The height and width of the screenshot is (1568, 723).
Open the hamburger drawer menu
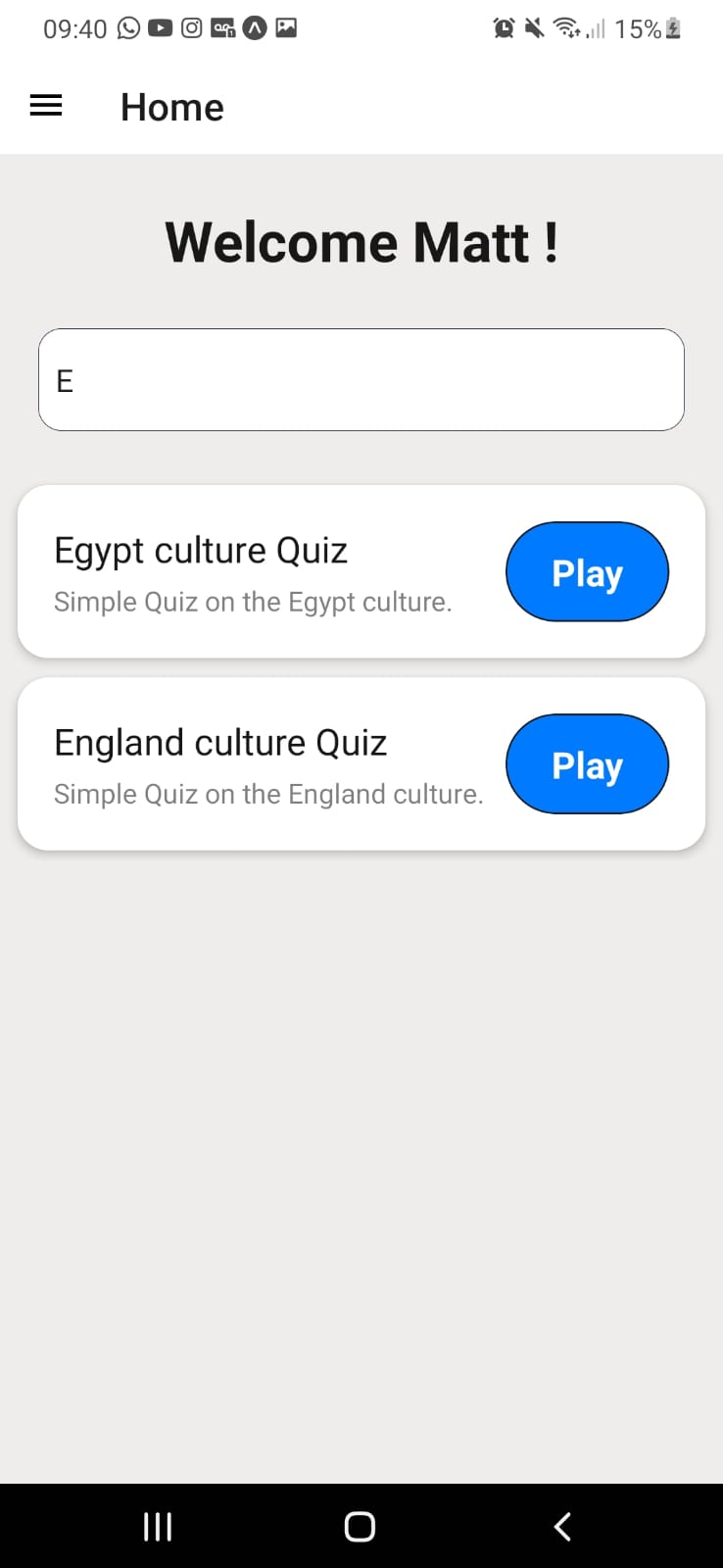pyautogui.click(x=46, y=106)
